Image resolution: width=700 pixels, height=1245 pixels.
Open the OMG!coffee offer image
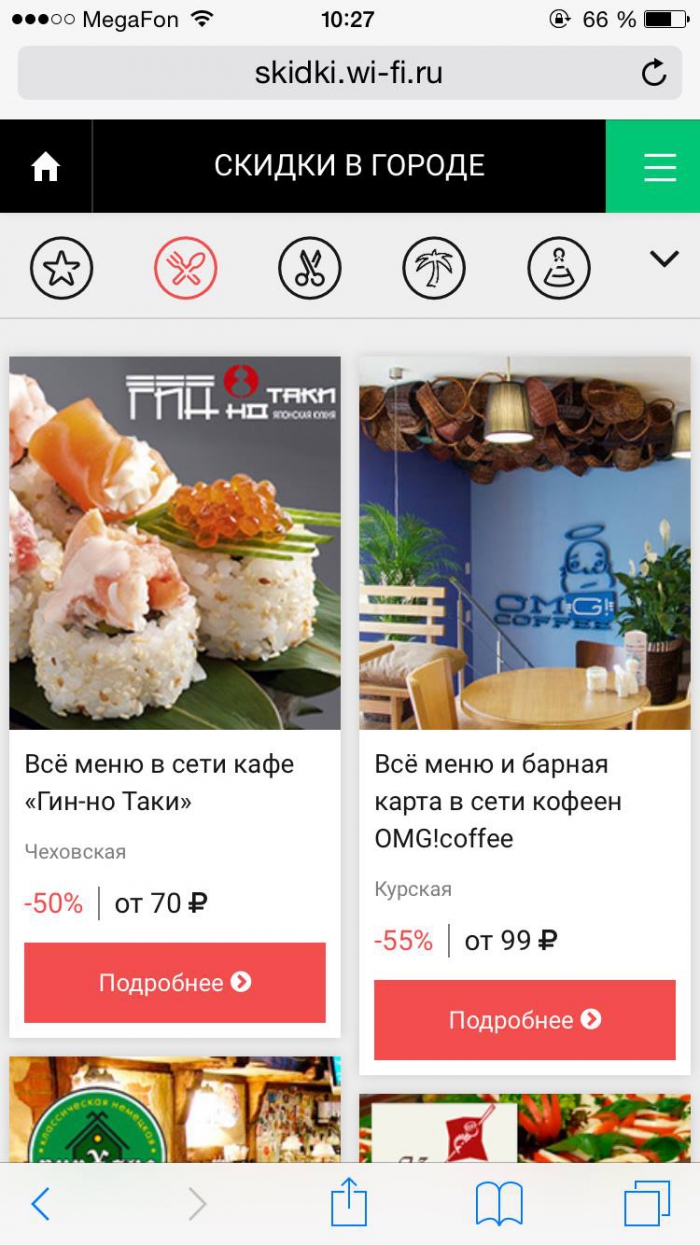(525, 543)
